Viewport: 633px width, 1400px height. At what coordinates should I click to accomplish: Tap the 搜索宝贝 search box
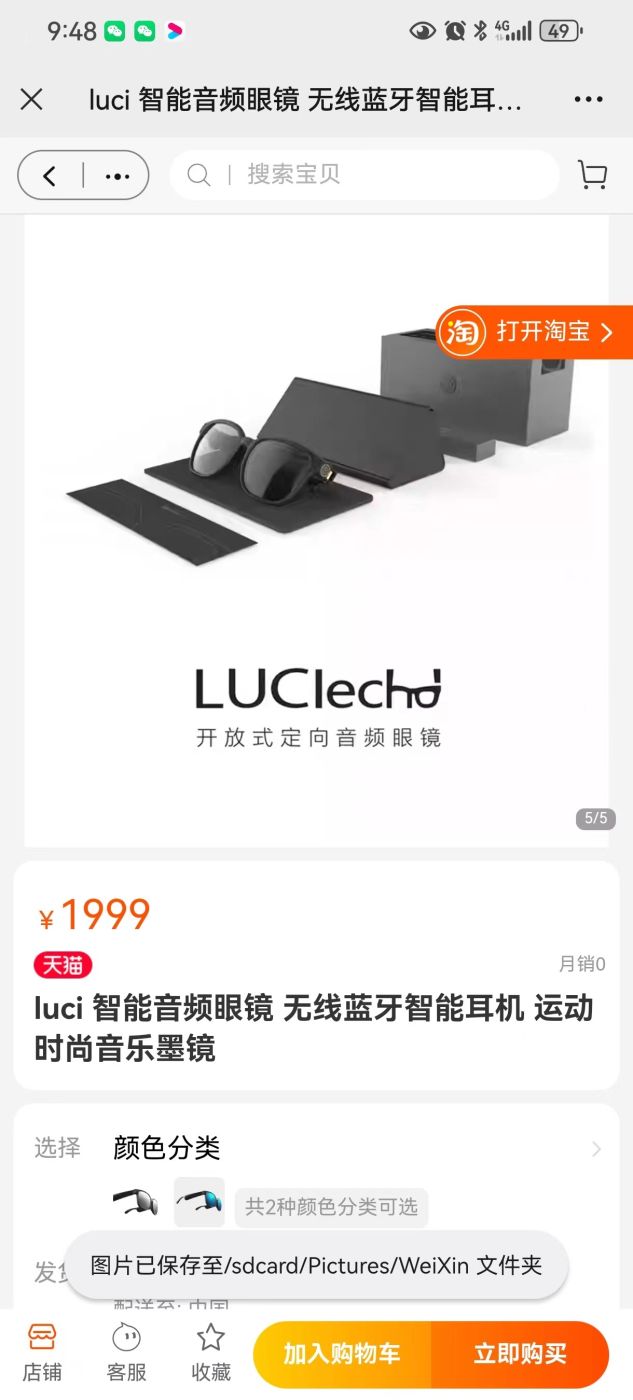[364, 175]
